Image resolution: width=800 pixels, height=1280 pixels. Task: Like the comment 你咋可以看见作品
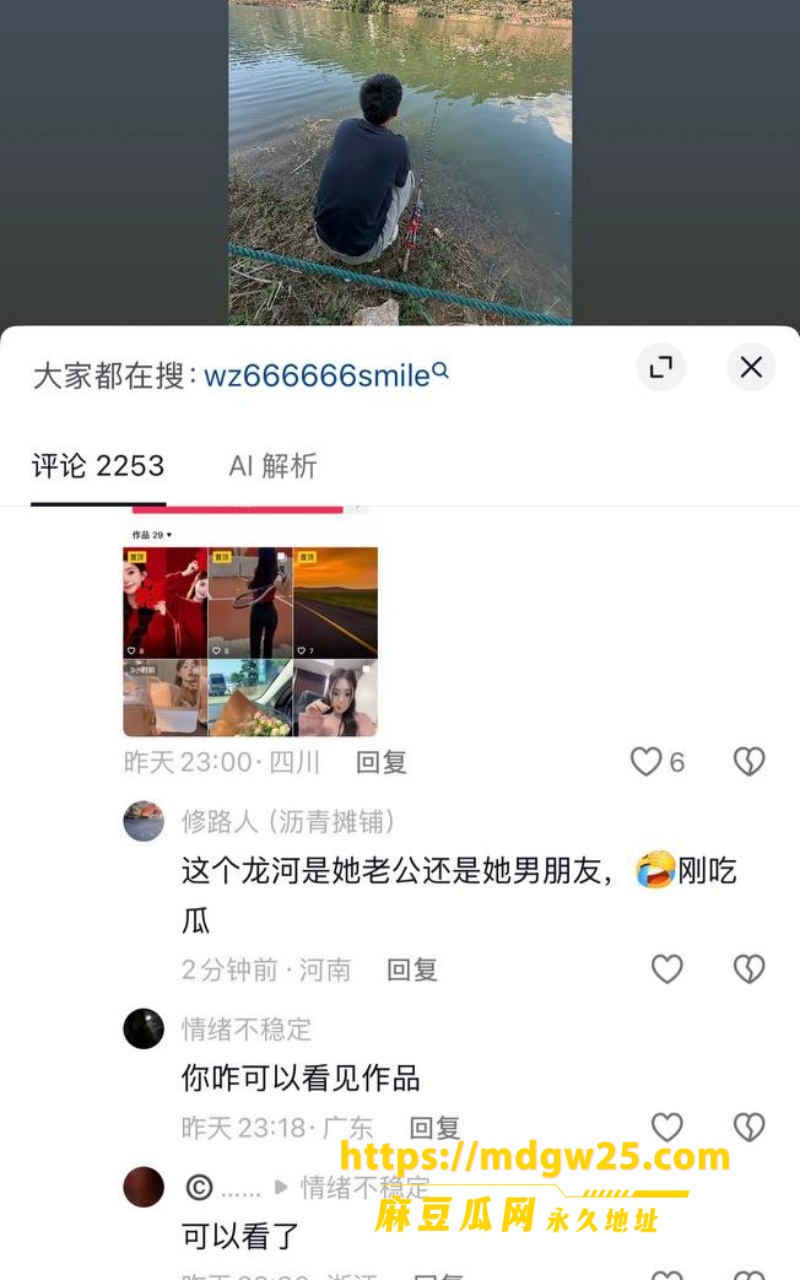(667, 1128)
